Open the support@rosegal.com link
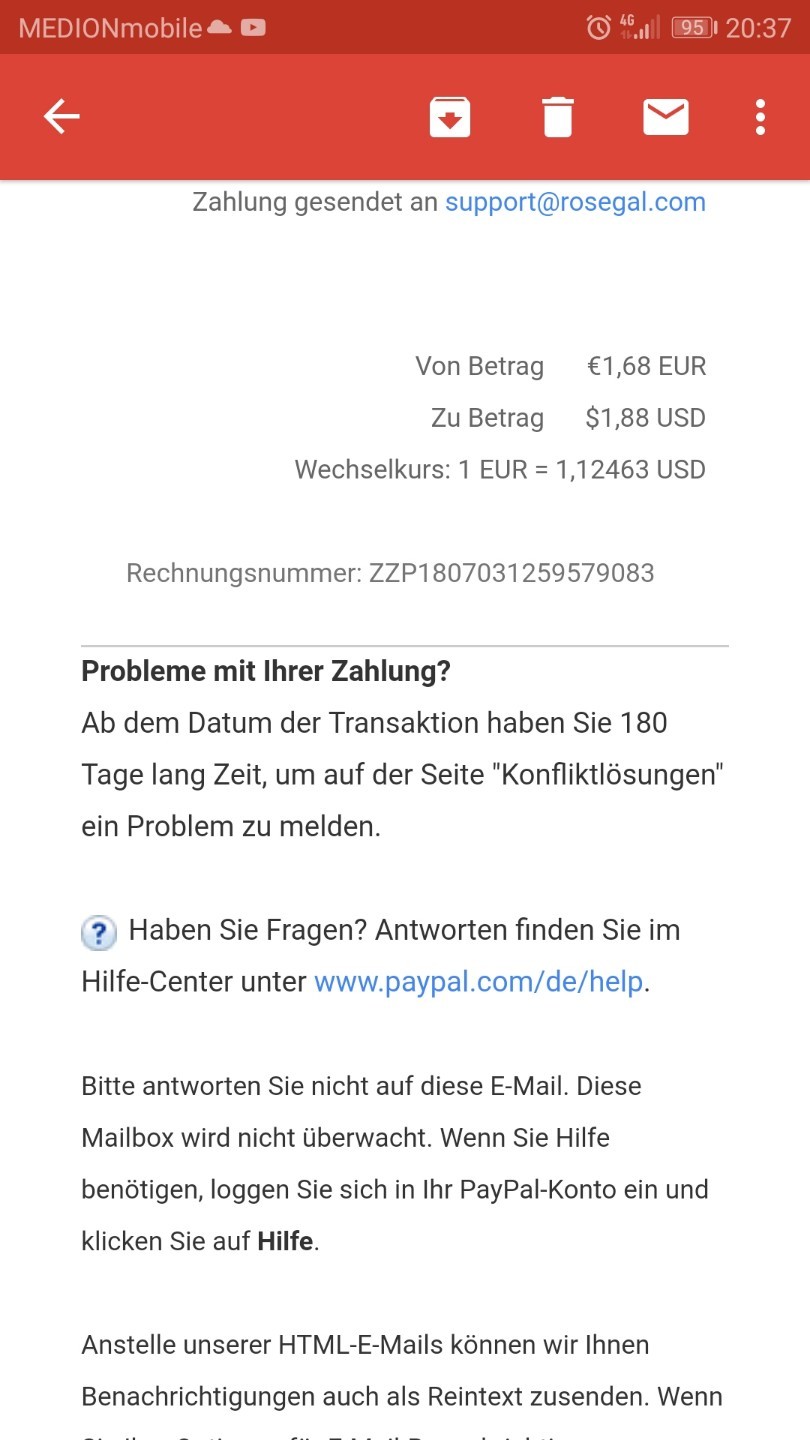810x1440 pixels. tap(575, 202)
